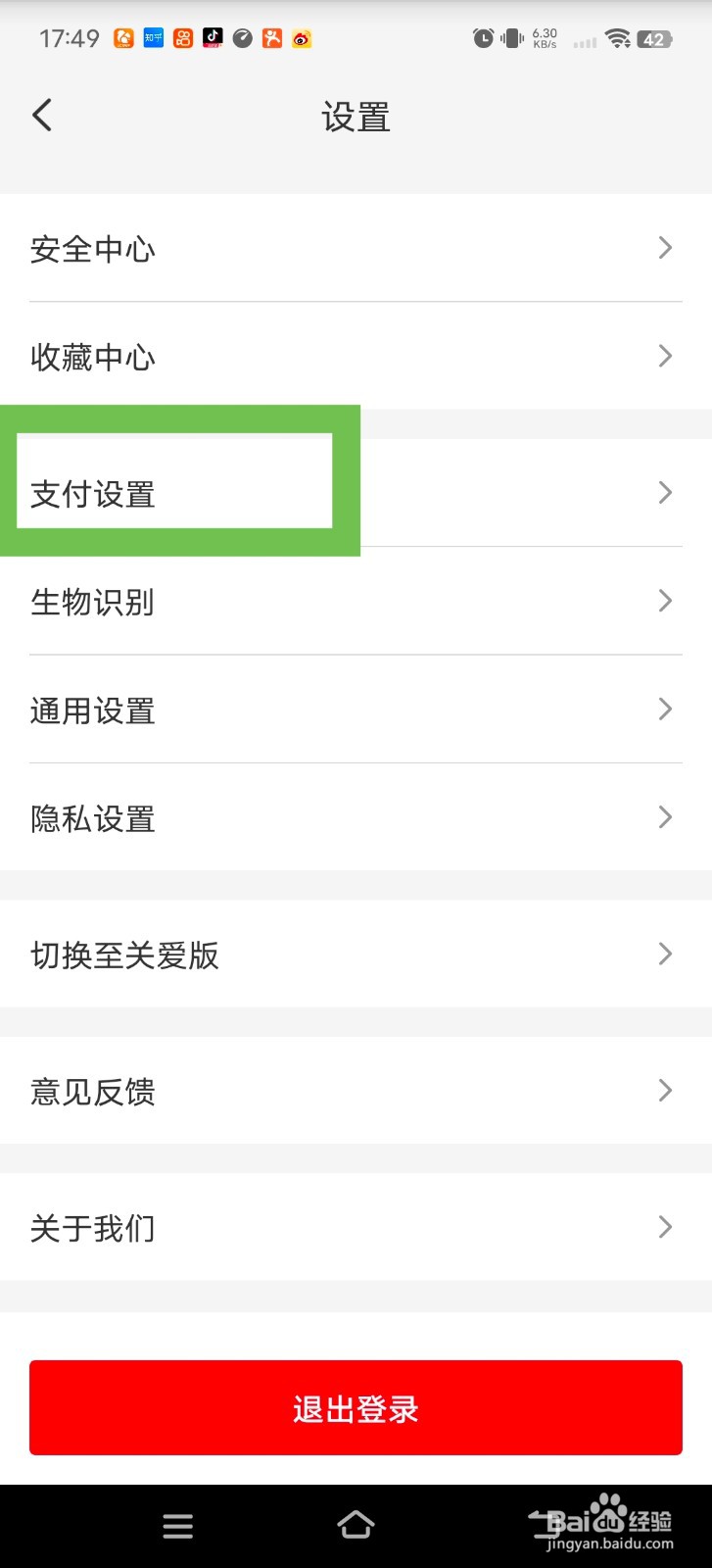This screenshot has width=712, height=1568.
Task: Open the Weibo icon in the status bar
Action: tap(301, 39)
